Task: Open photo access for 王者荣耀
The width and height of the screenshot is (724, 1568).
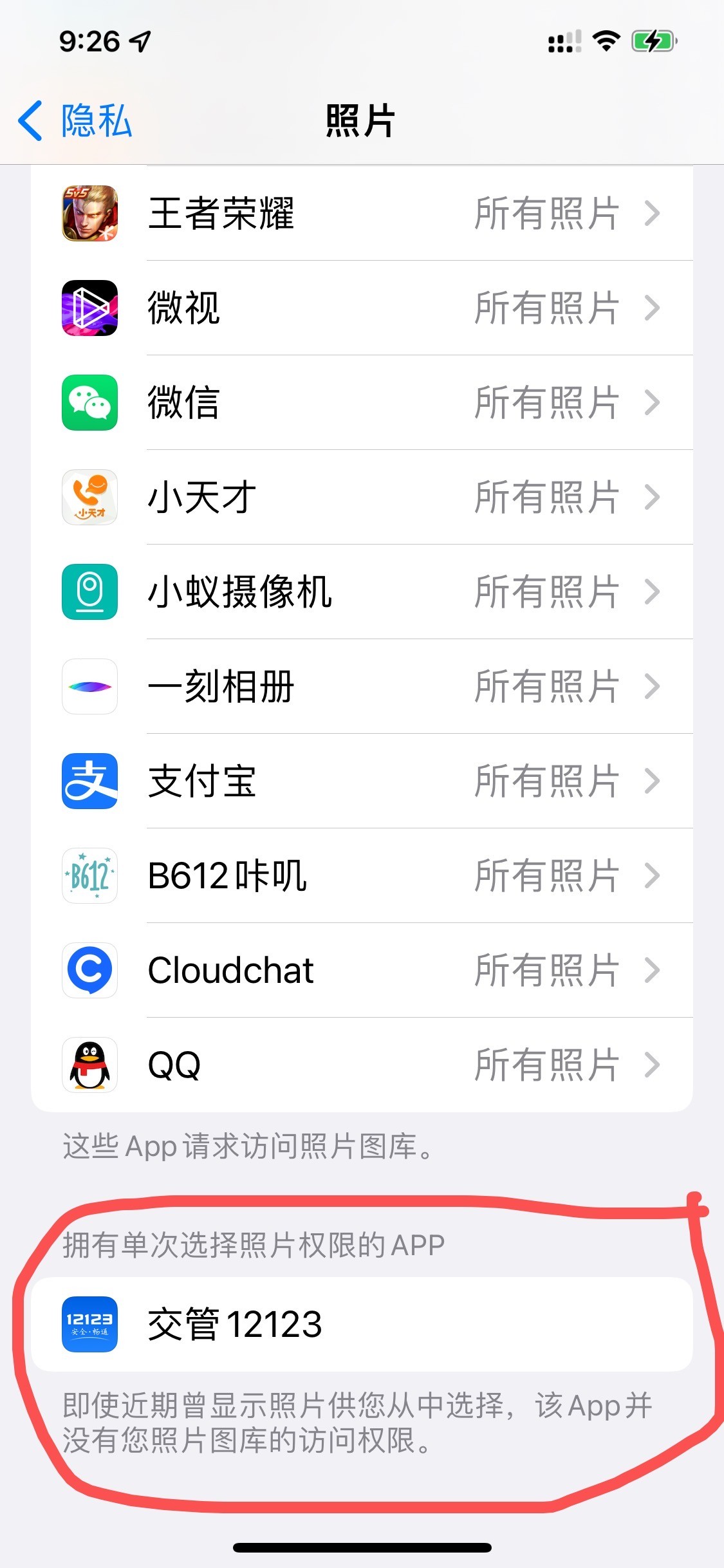Action: (x=362, y=214)
